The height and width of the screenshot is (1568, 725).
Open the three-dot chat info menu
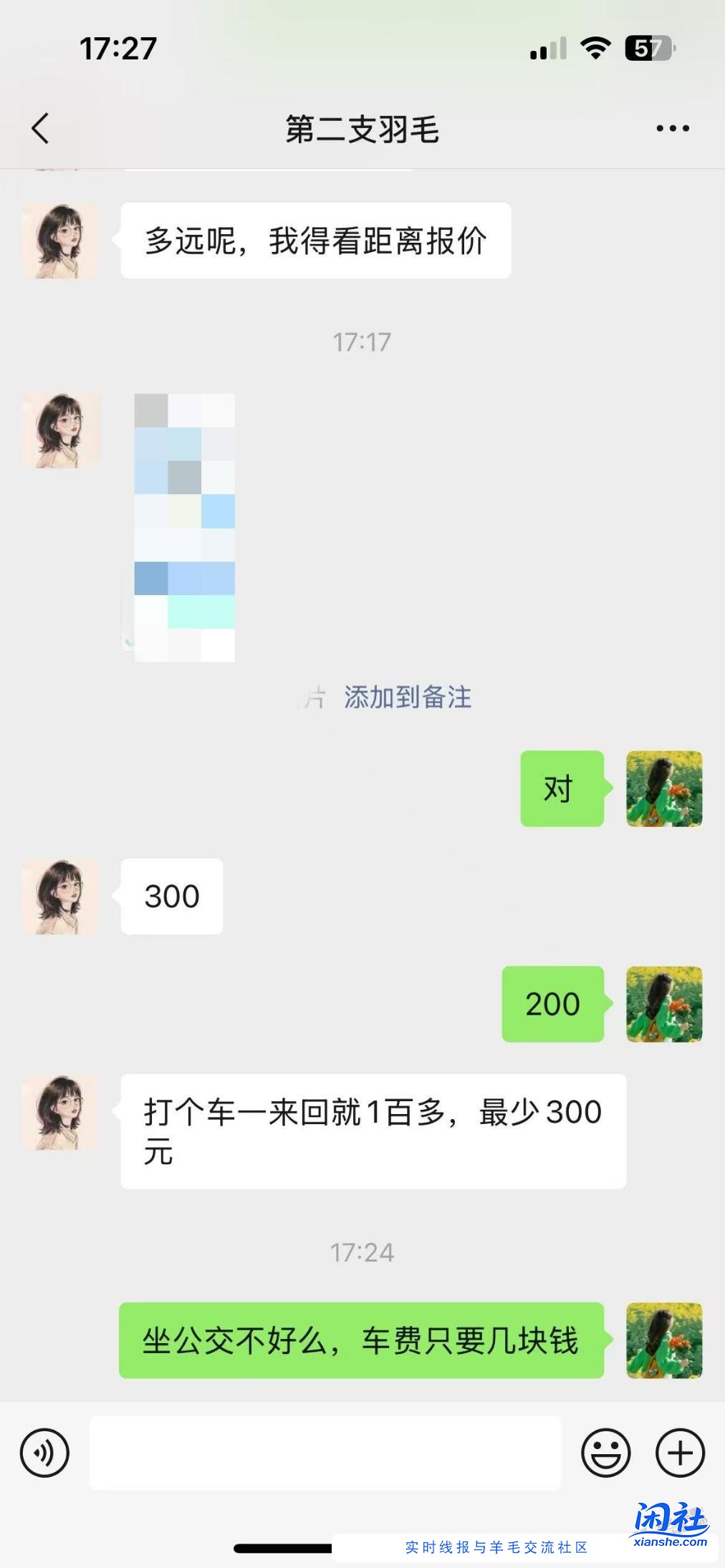pyautogui.click(x=672, y=129)
